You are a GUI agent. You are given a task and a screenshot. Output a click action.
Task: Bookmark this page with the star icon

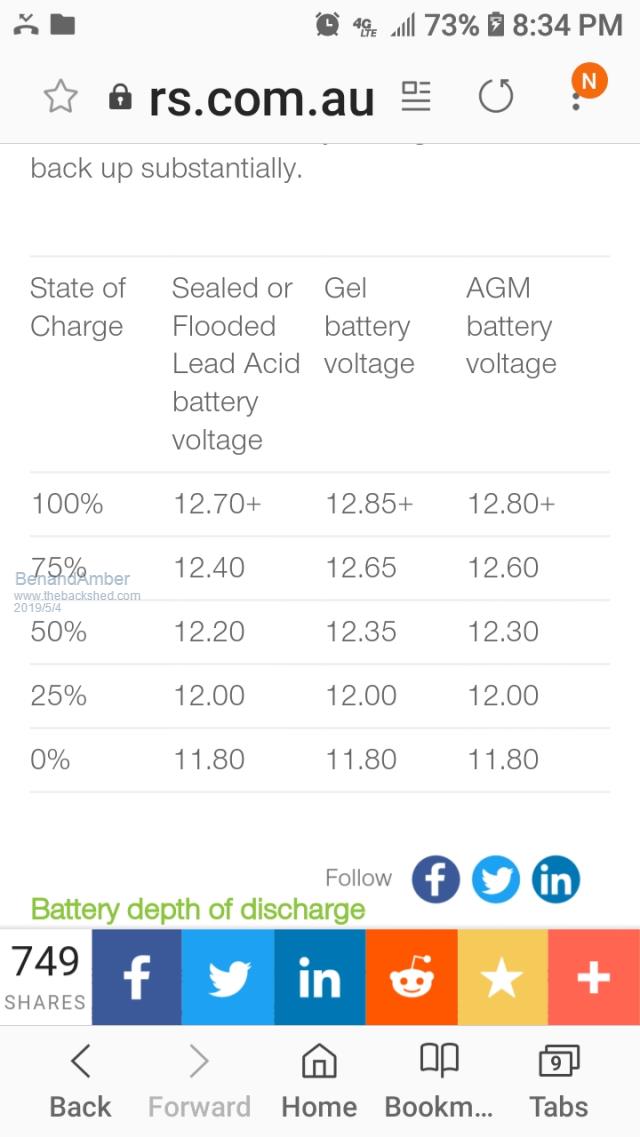coord(61,97)
